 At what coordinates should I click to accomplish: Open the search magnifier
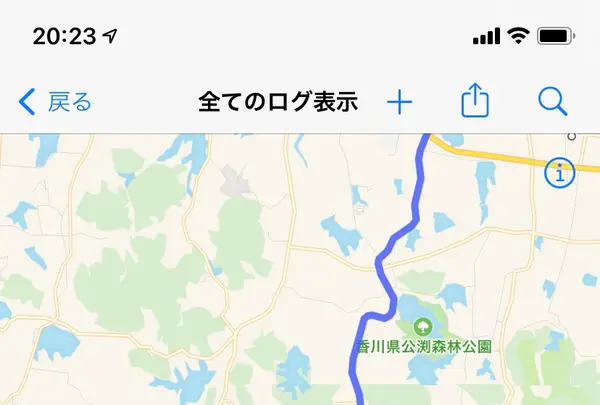(552, 101)
